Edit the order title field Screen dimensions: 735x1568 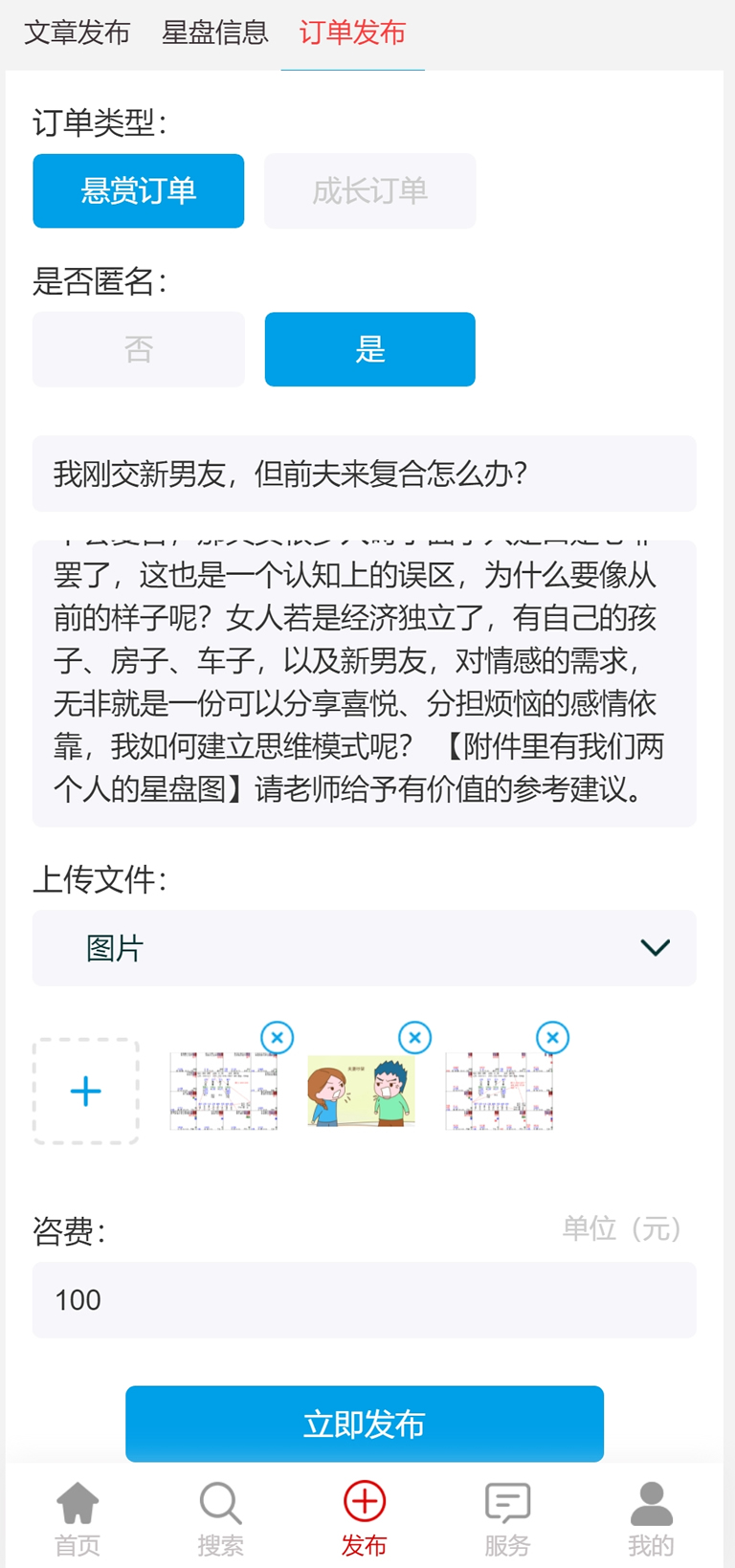[x=364, y=474]
